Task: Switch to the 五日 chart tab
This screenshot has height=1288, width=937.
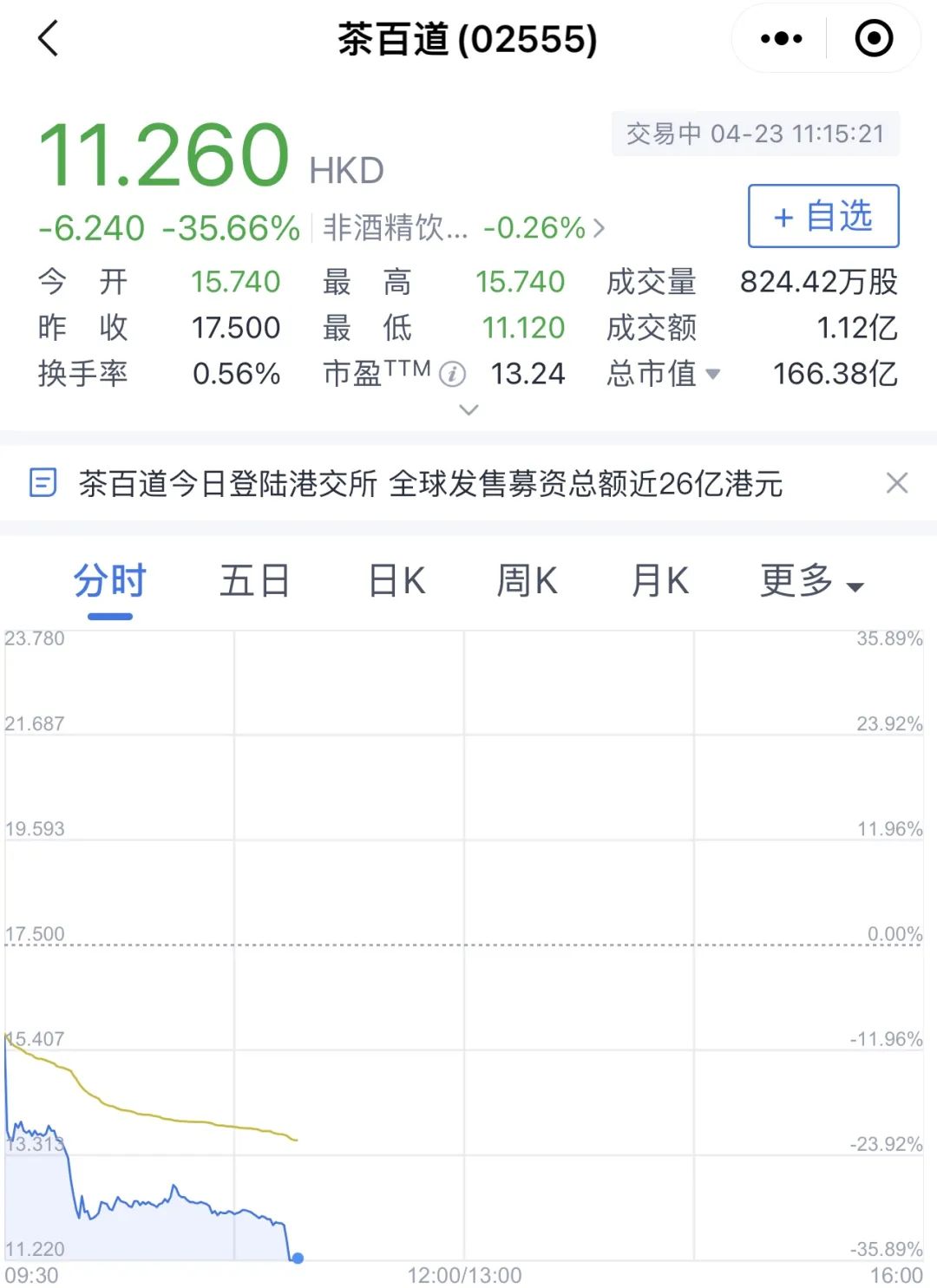Action: (254, 581)
